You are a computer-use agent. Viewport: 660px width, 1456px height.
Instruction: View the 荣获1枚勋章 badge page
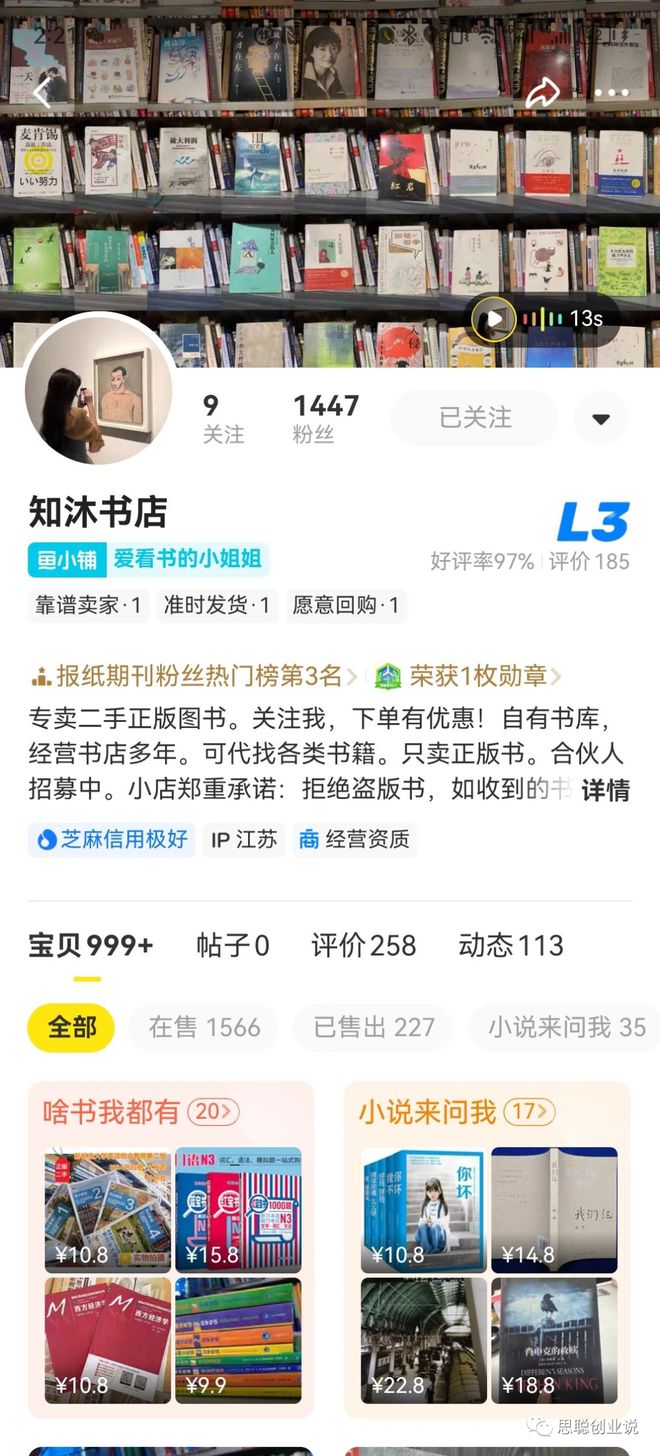coord(468,676)
